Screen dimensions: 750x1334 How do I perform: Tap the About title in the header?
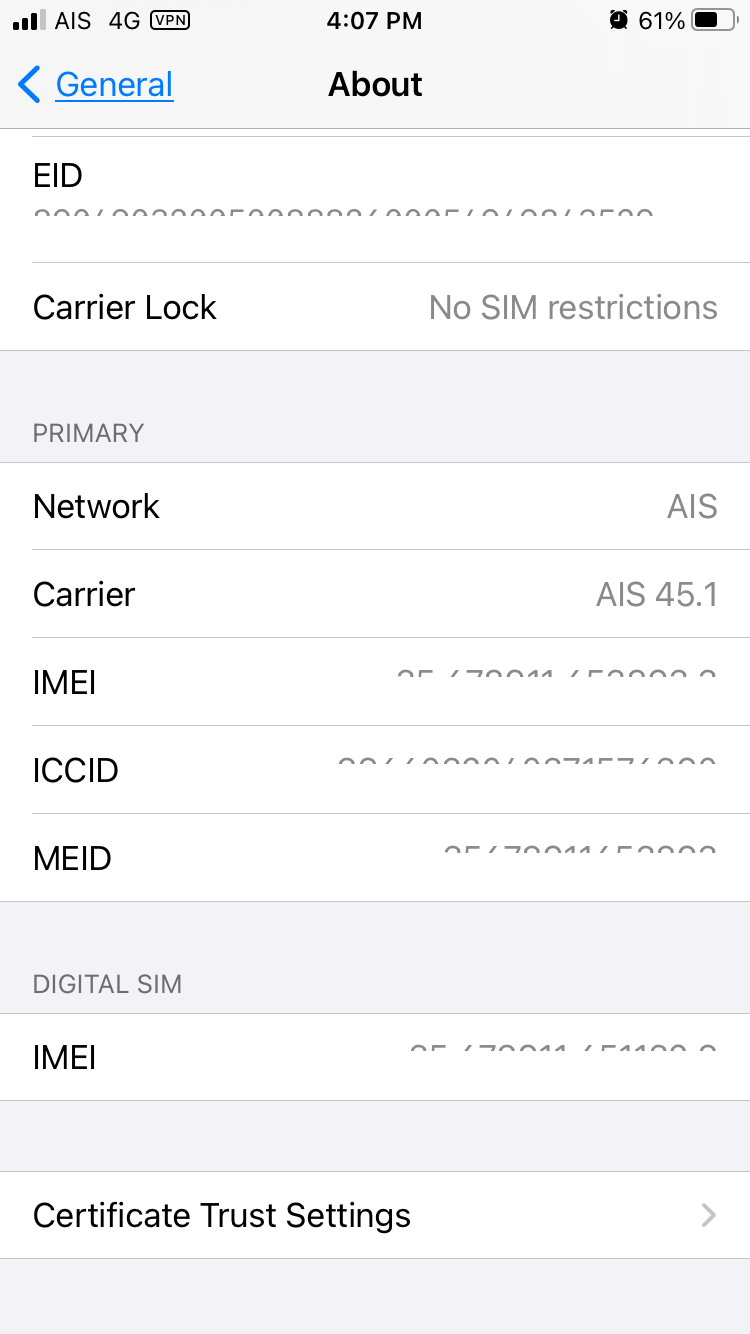[375, 85]
